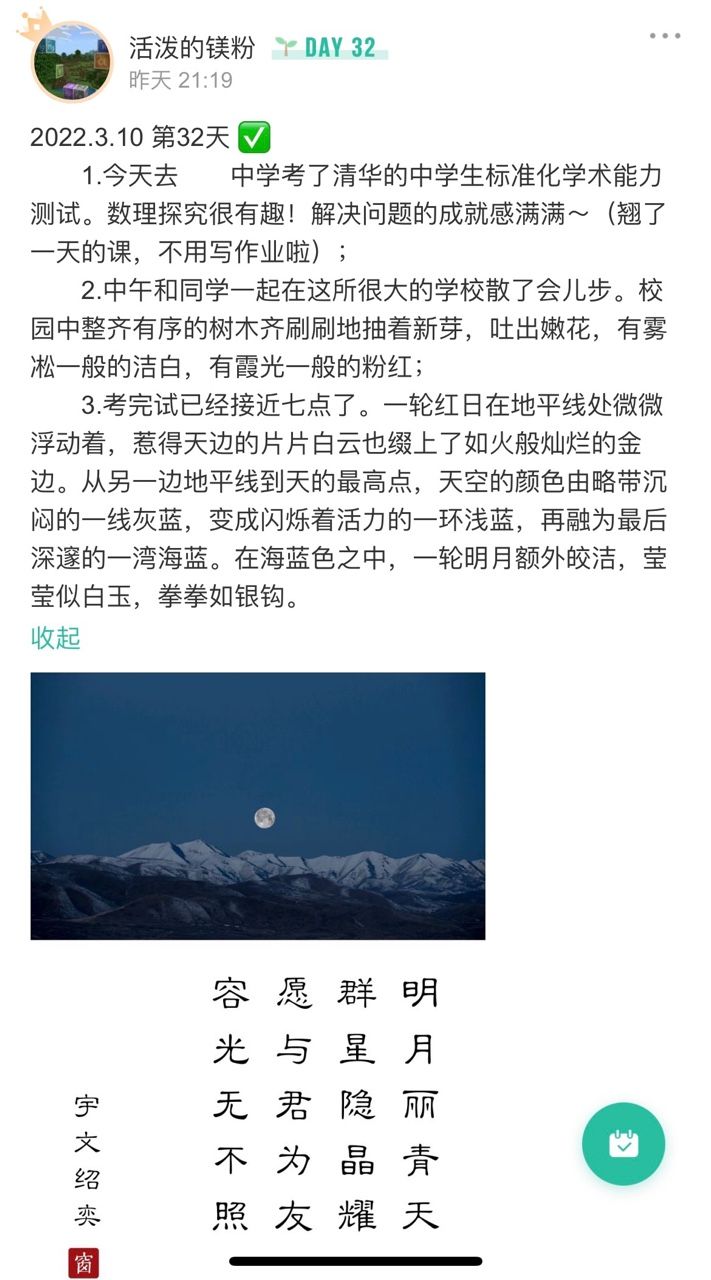
Task: Open the three-dot overflow menu
Action: coord(664,37)
